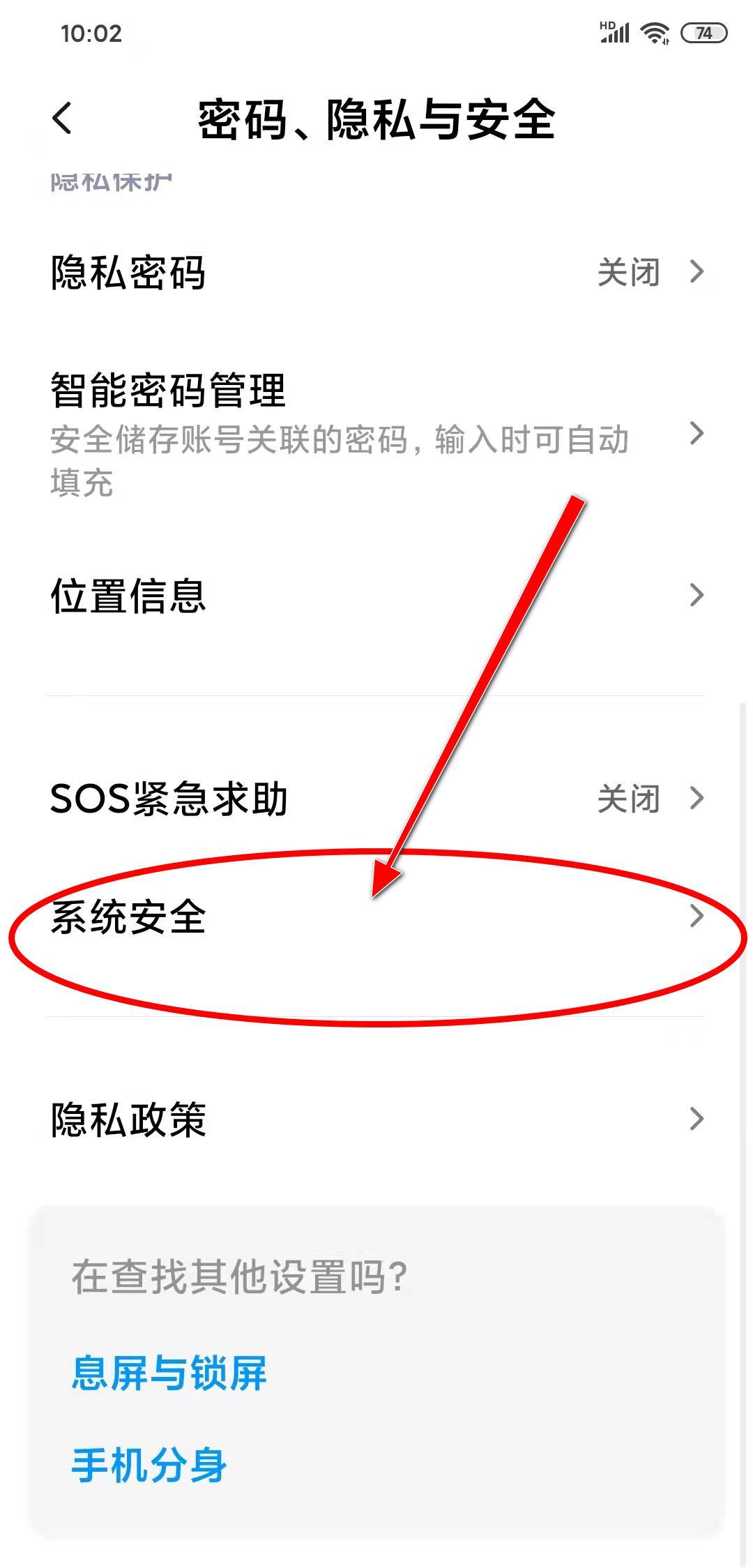Go to 手机分身 settings

click(x=149, y=1465)
